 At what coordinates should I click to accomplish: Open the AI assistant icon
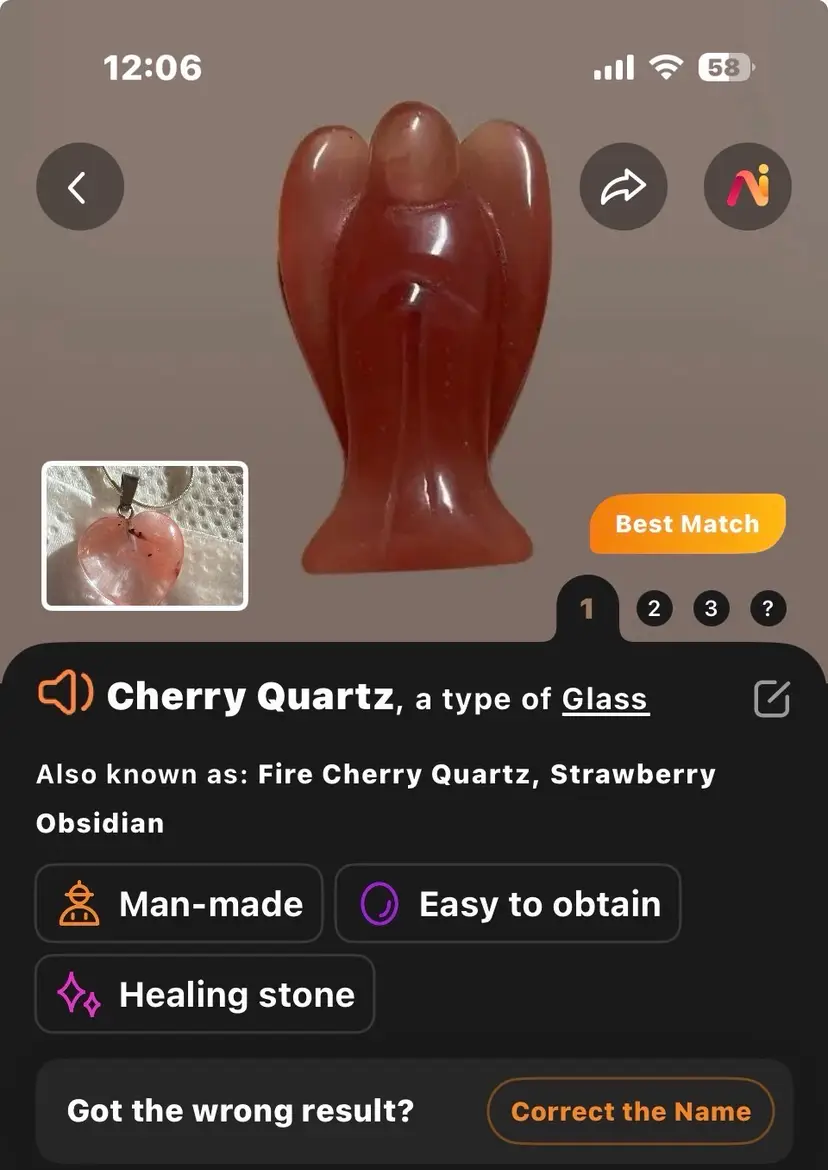tap(747, 187)
